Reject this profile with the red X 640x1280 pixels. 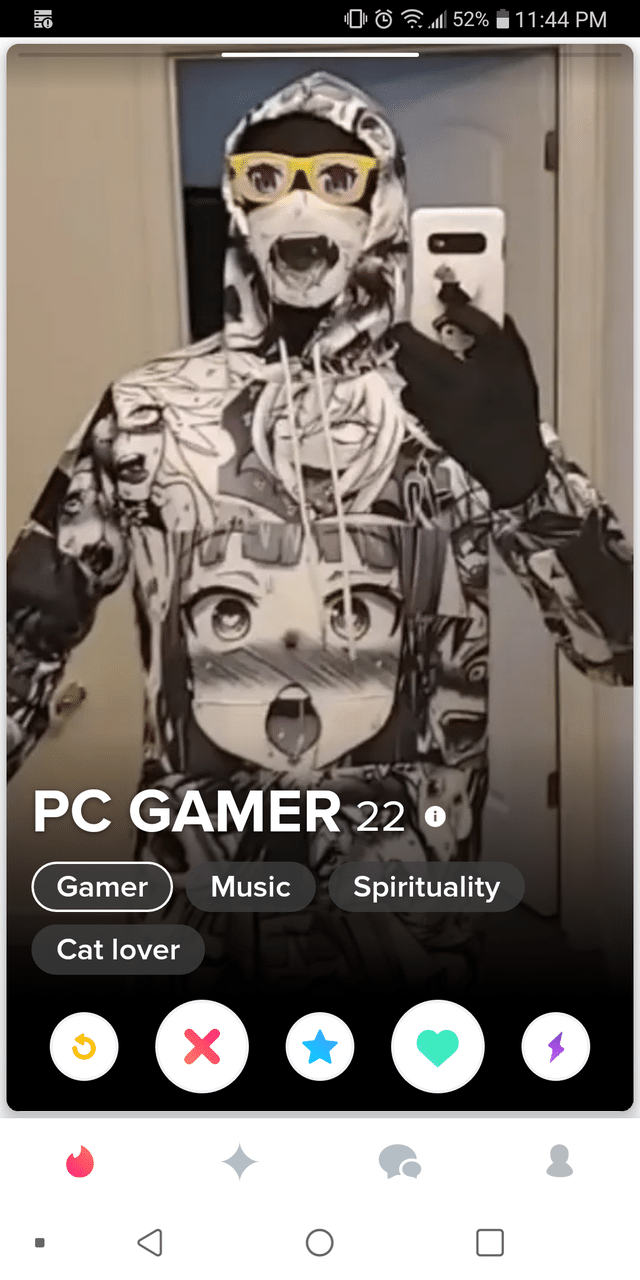point(202,1047)
